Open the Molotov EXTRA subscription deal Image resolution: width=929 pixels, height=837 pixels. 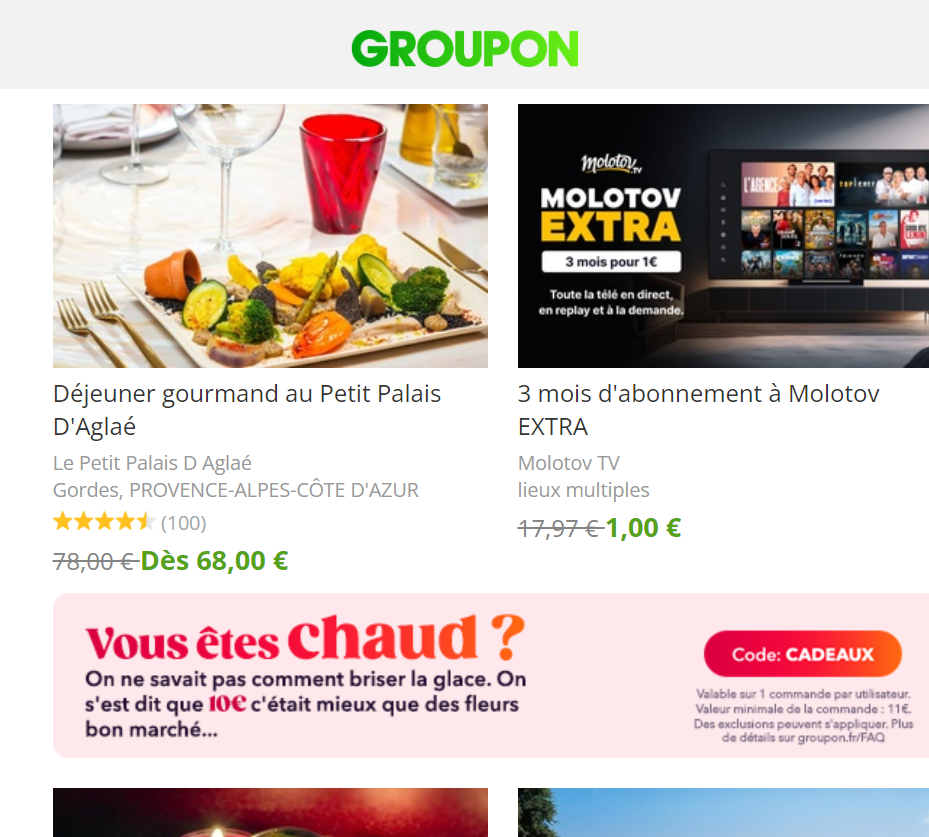tap(698, 409)
